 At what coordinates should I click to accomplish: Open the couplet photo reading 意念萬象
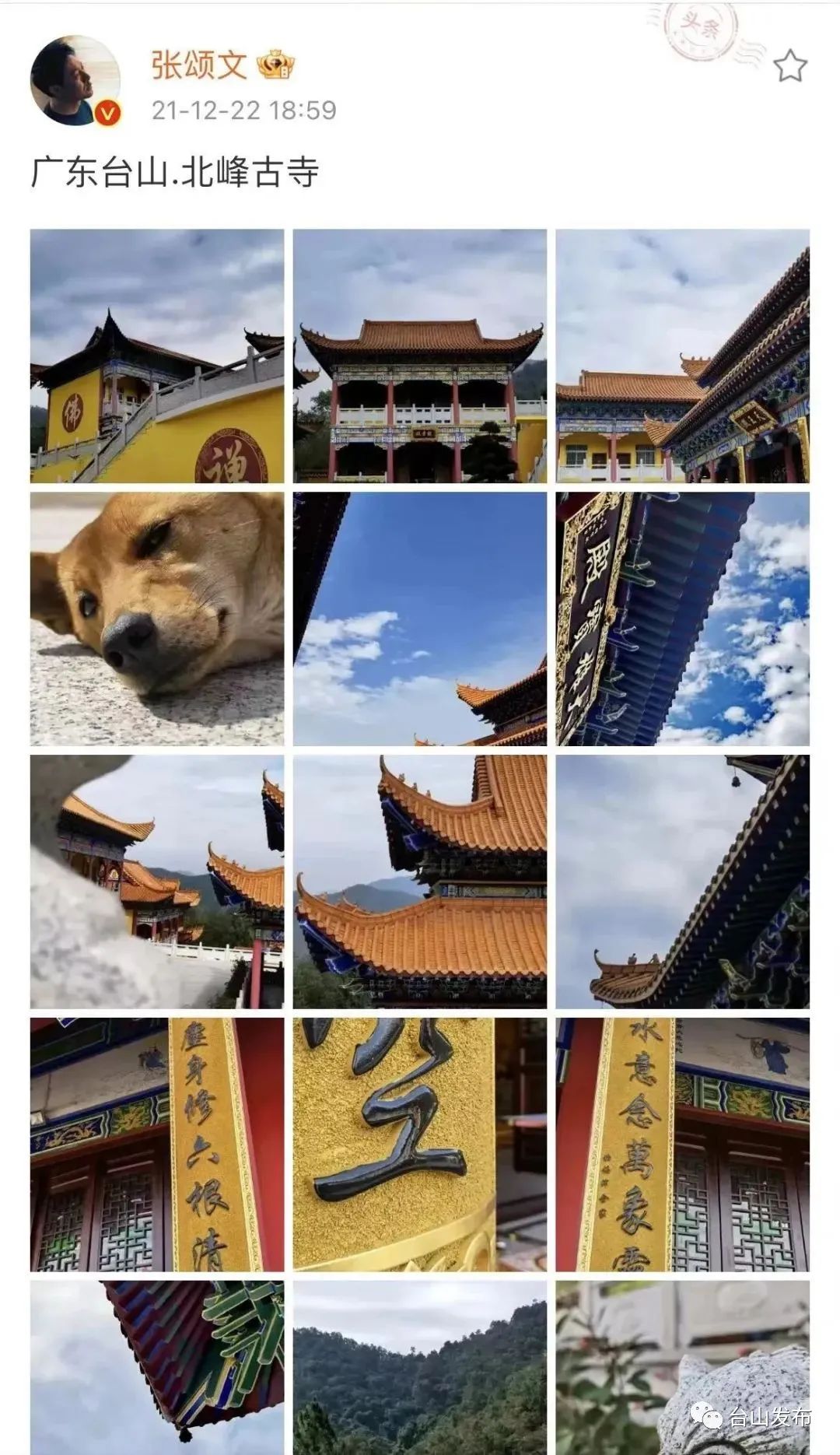(682, 1145)
